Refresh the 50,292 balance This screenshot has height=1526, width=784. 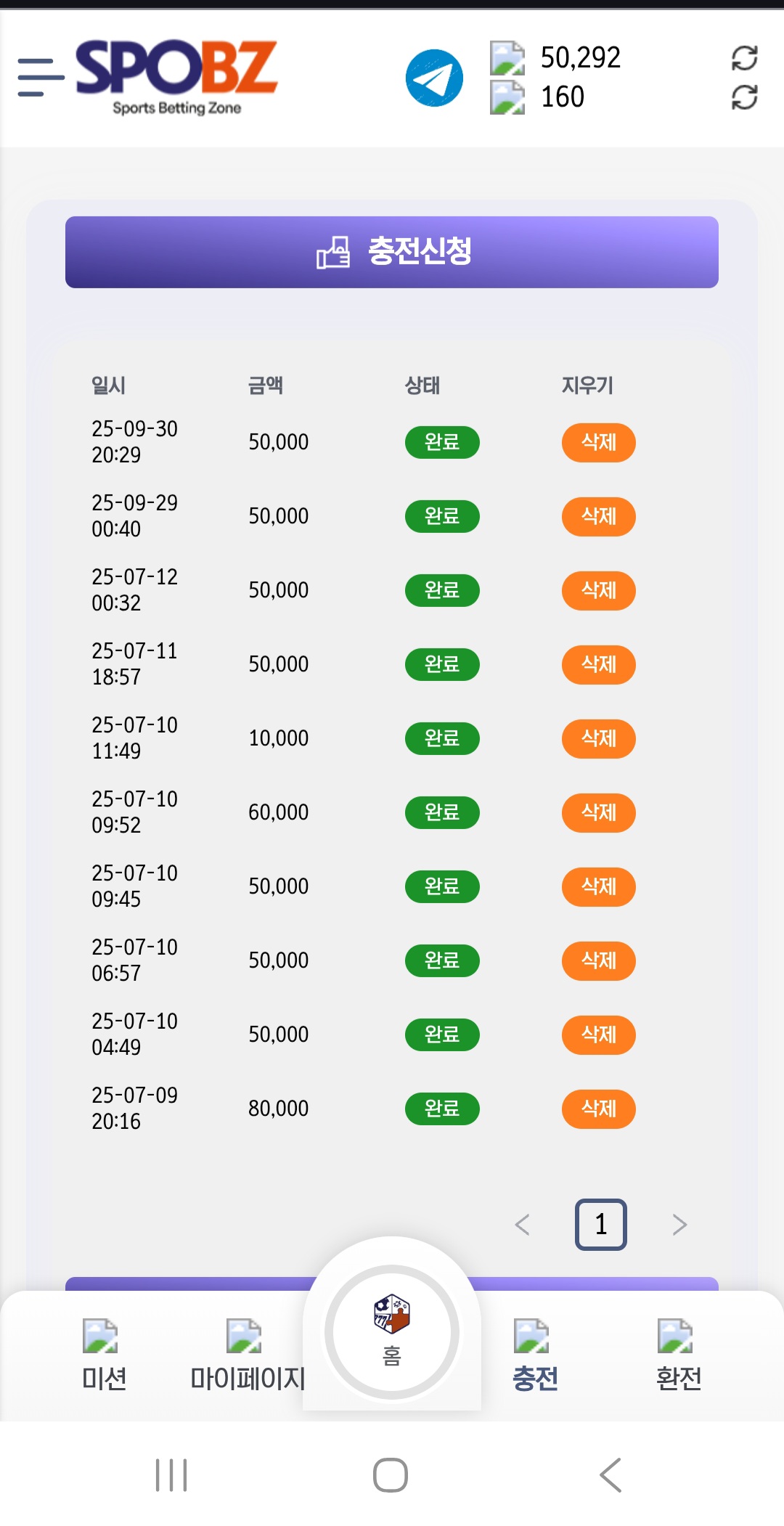(x=744, y=58)
